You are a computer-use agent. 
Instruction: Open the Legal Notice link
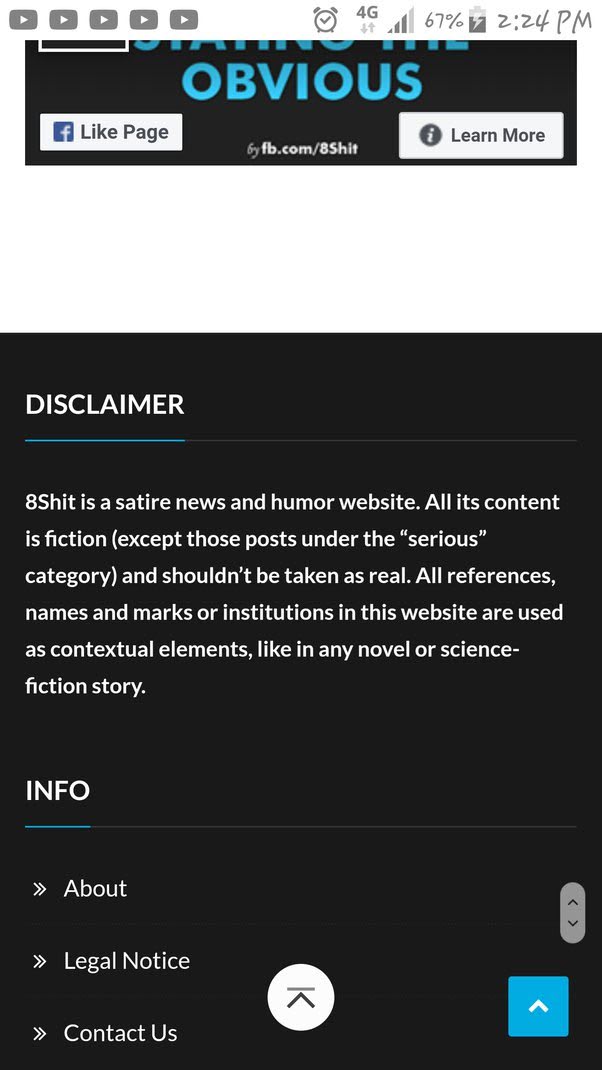point(126,961)
